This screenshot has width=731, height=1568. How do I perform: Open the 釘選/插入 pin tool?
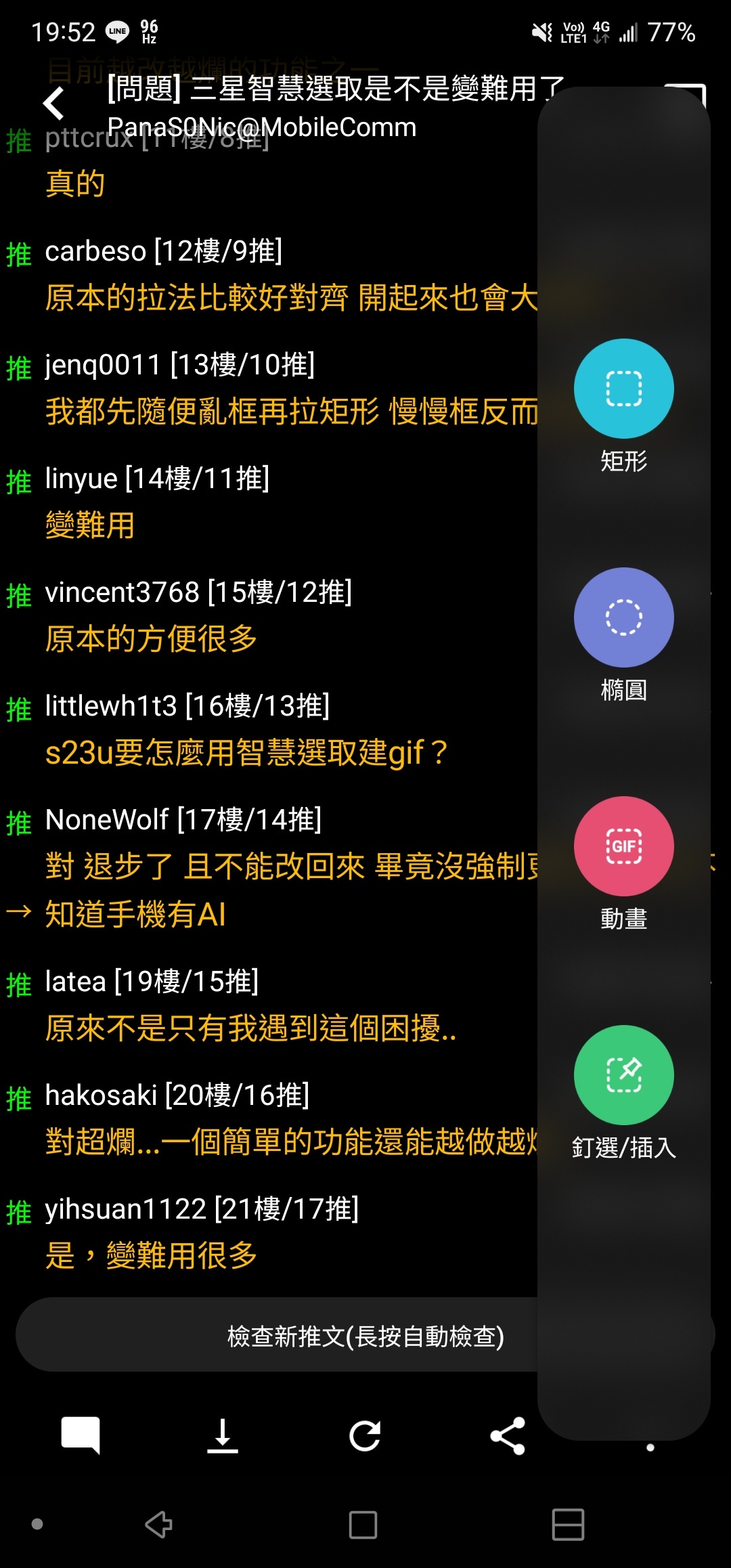(x=623, y=1075)
